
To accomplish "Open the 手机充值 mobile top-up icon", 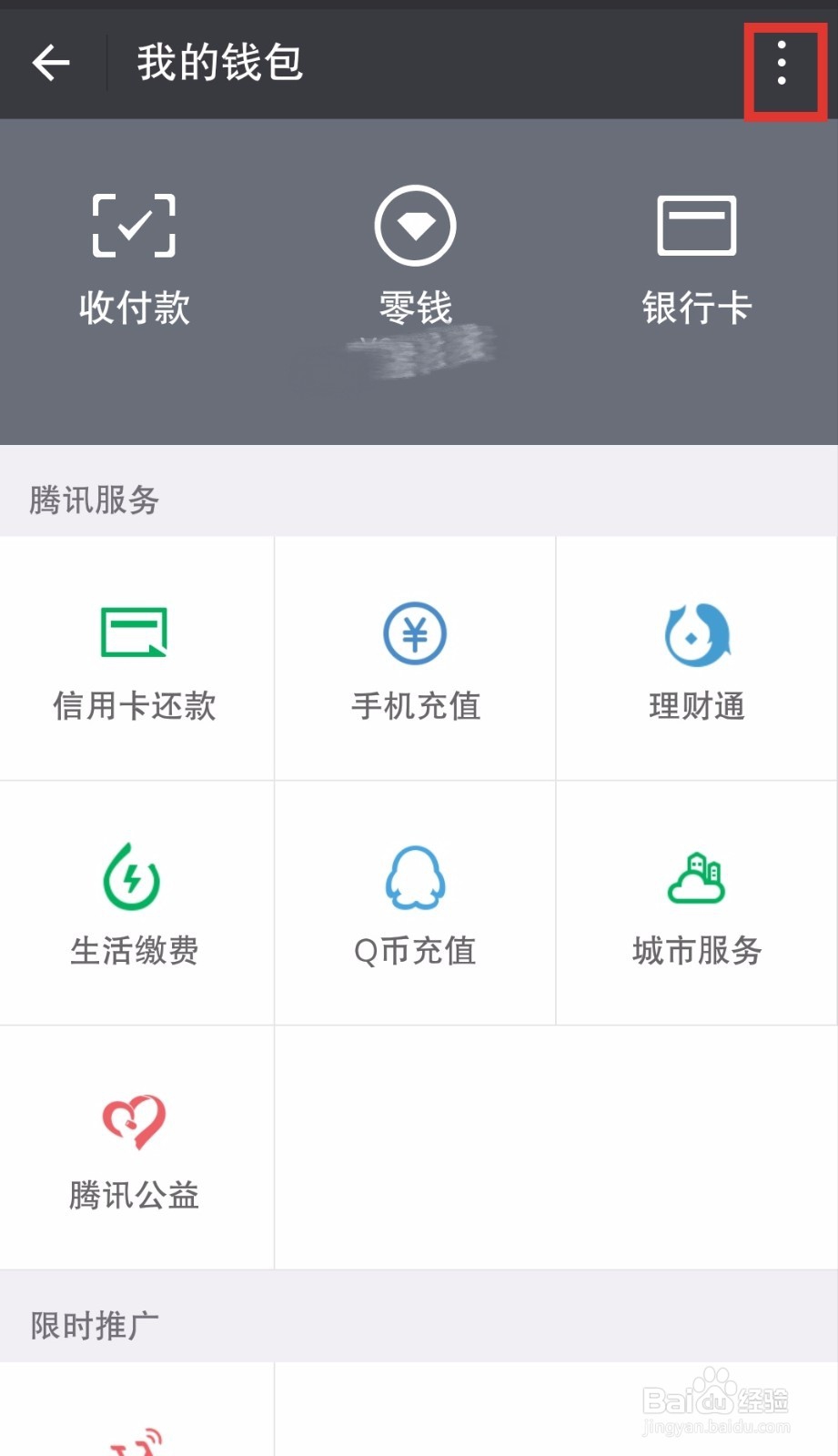I will tap(414, 660).
